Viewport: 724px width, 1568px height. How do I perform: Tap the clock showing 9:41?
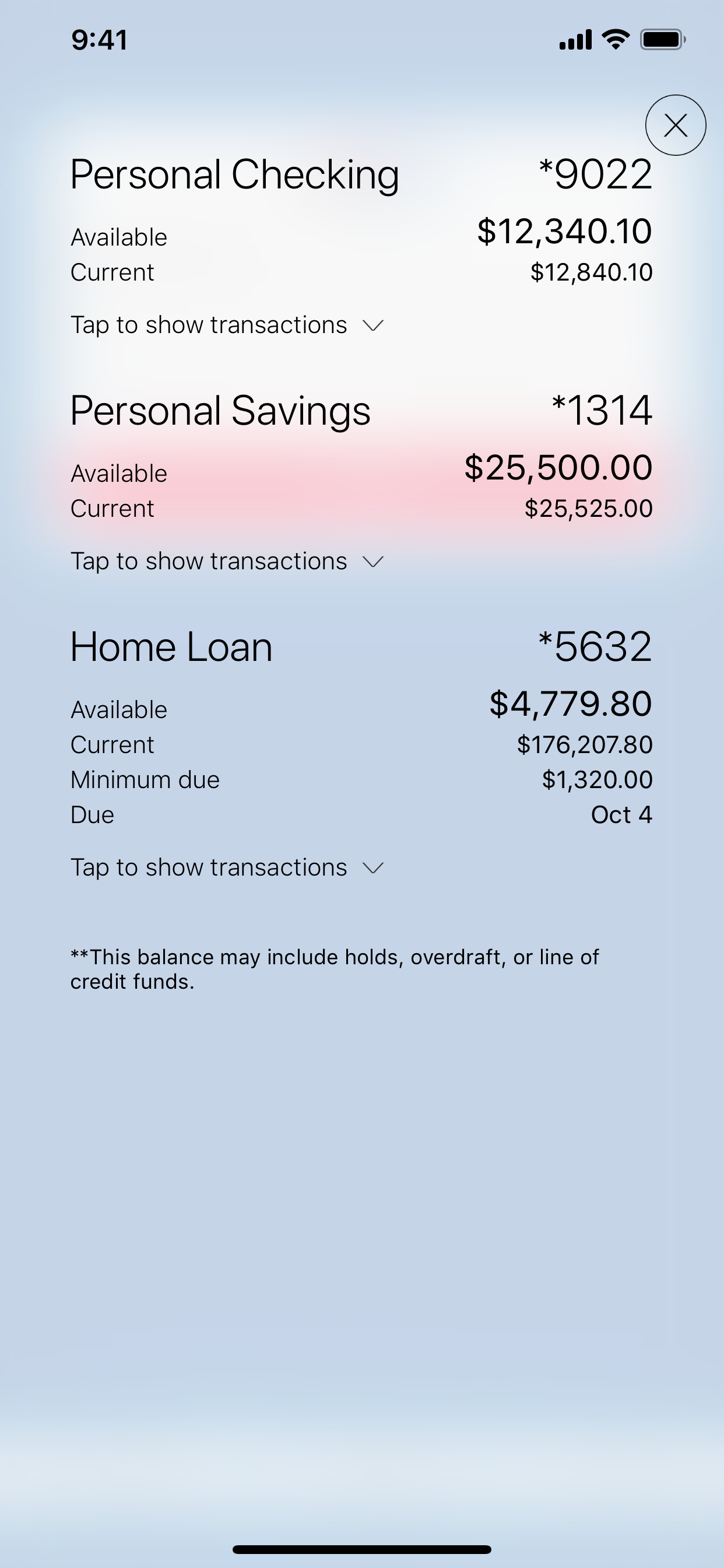99,39
